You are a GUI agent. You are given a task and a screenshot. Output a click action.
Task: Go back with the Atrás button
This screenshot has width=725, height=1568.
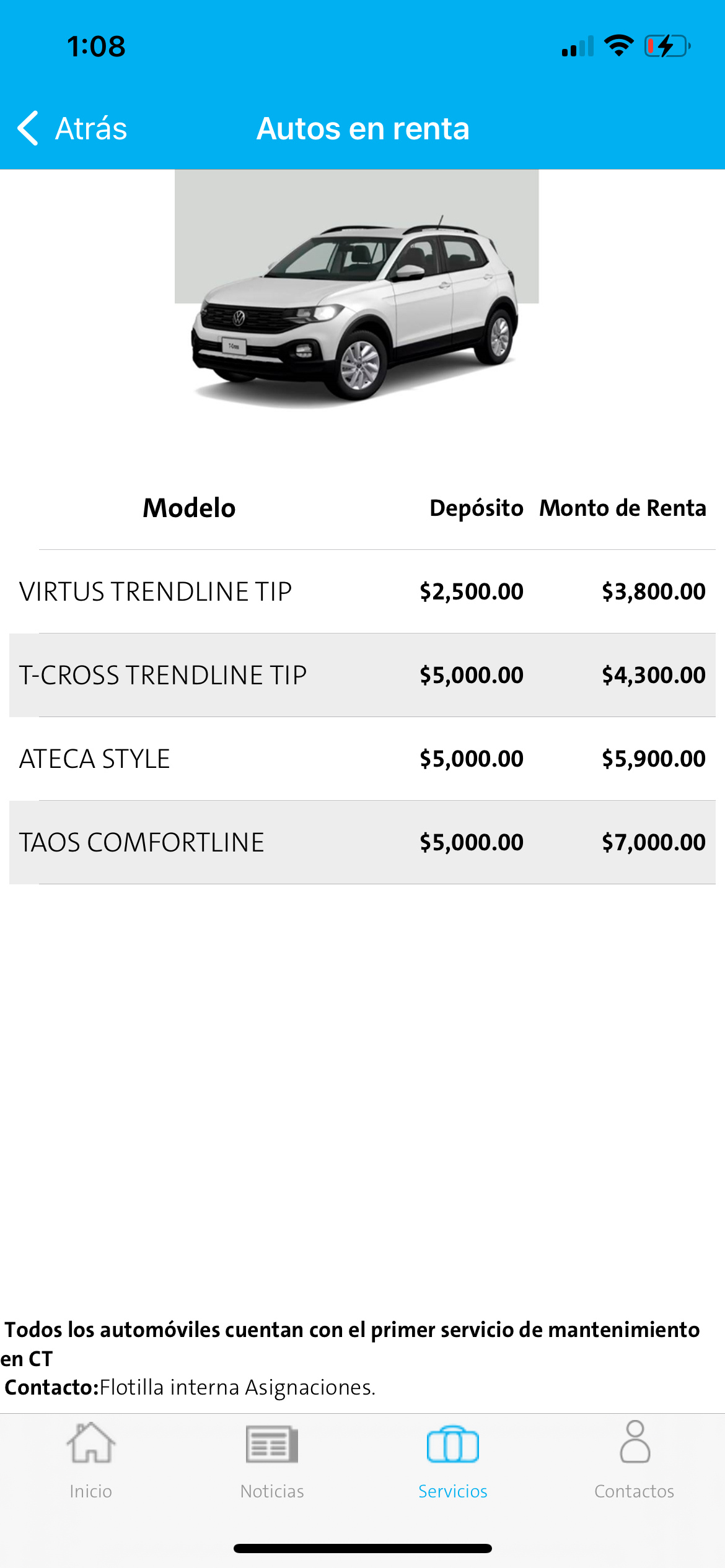[72, 129]
